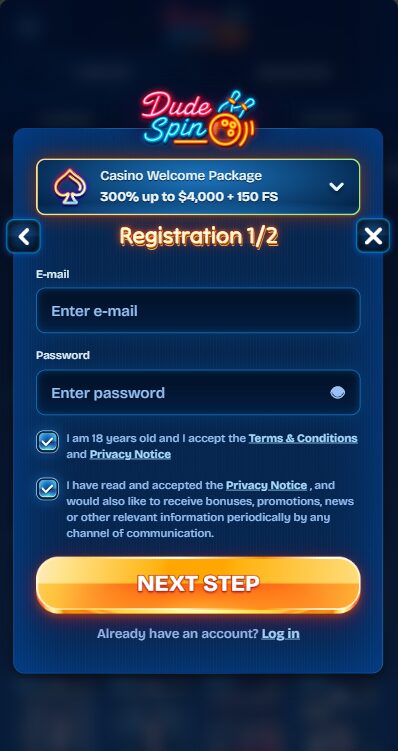Screen dimensions: 398x751
Task: Uncheck the 18 years old checkbox
Action: (x=47, y=442)
